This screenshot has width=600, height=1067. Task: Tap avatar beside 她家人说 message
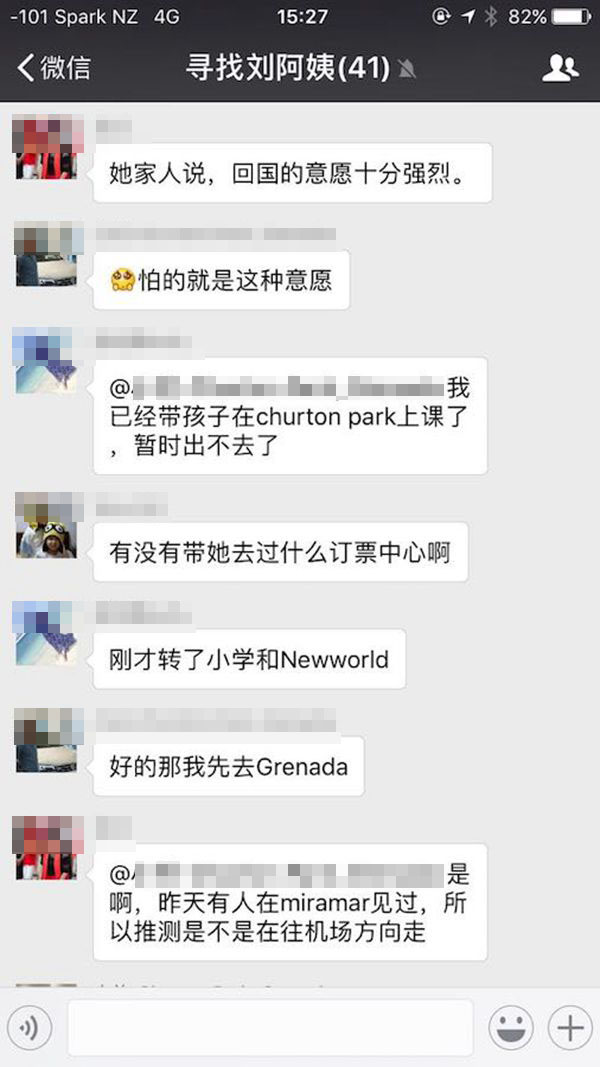pyautogui.click(x=46, y=147)
